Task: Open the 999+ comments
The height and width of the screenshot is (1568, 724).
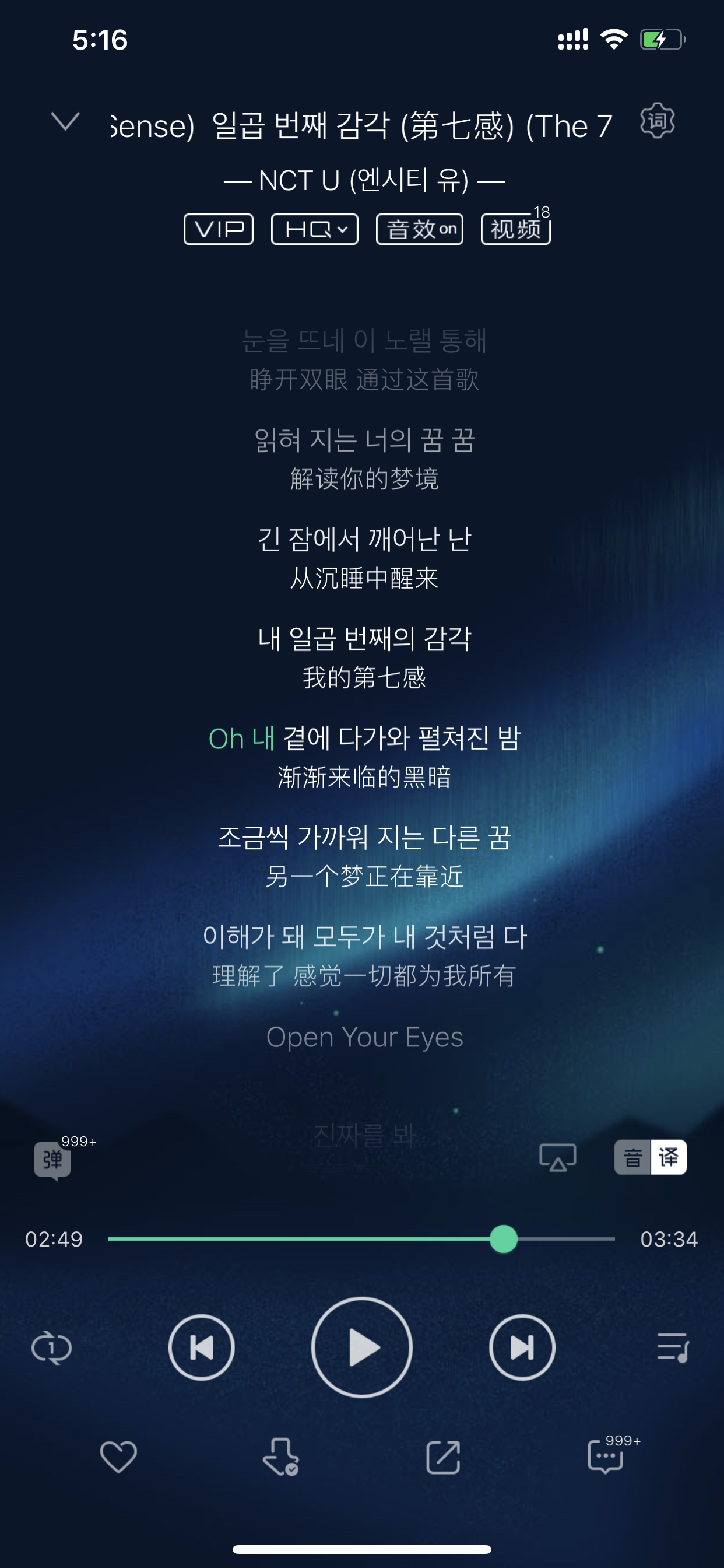Action: 605,1457
